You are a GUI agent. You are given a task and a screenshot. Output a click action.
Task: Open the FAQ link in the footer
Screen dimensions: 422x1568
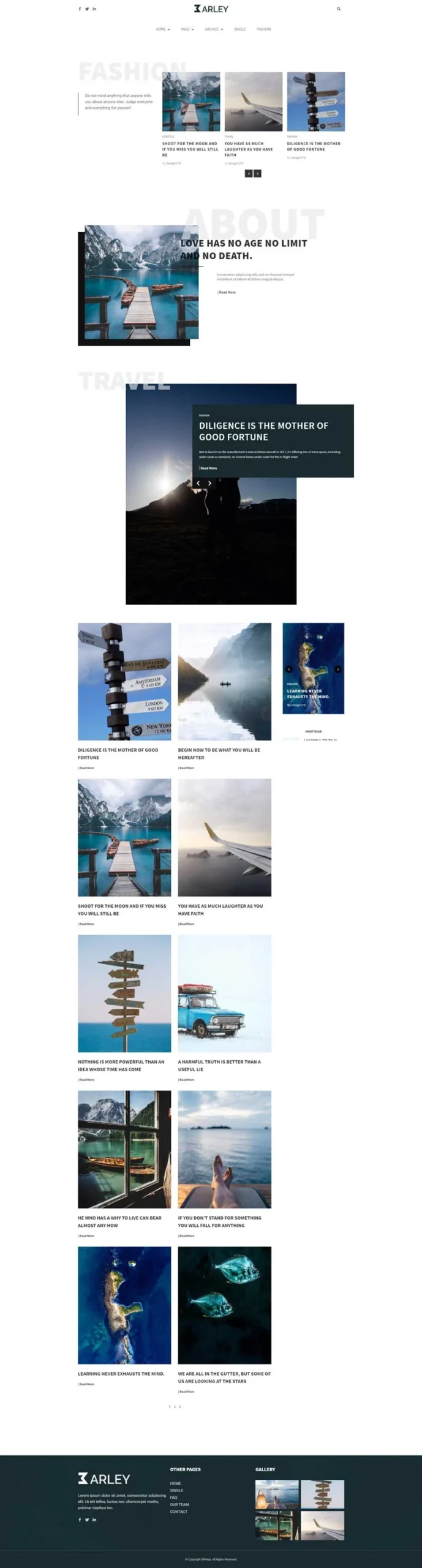[173, 1497]
